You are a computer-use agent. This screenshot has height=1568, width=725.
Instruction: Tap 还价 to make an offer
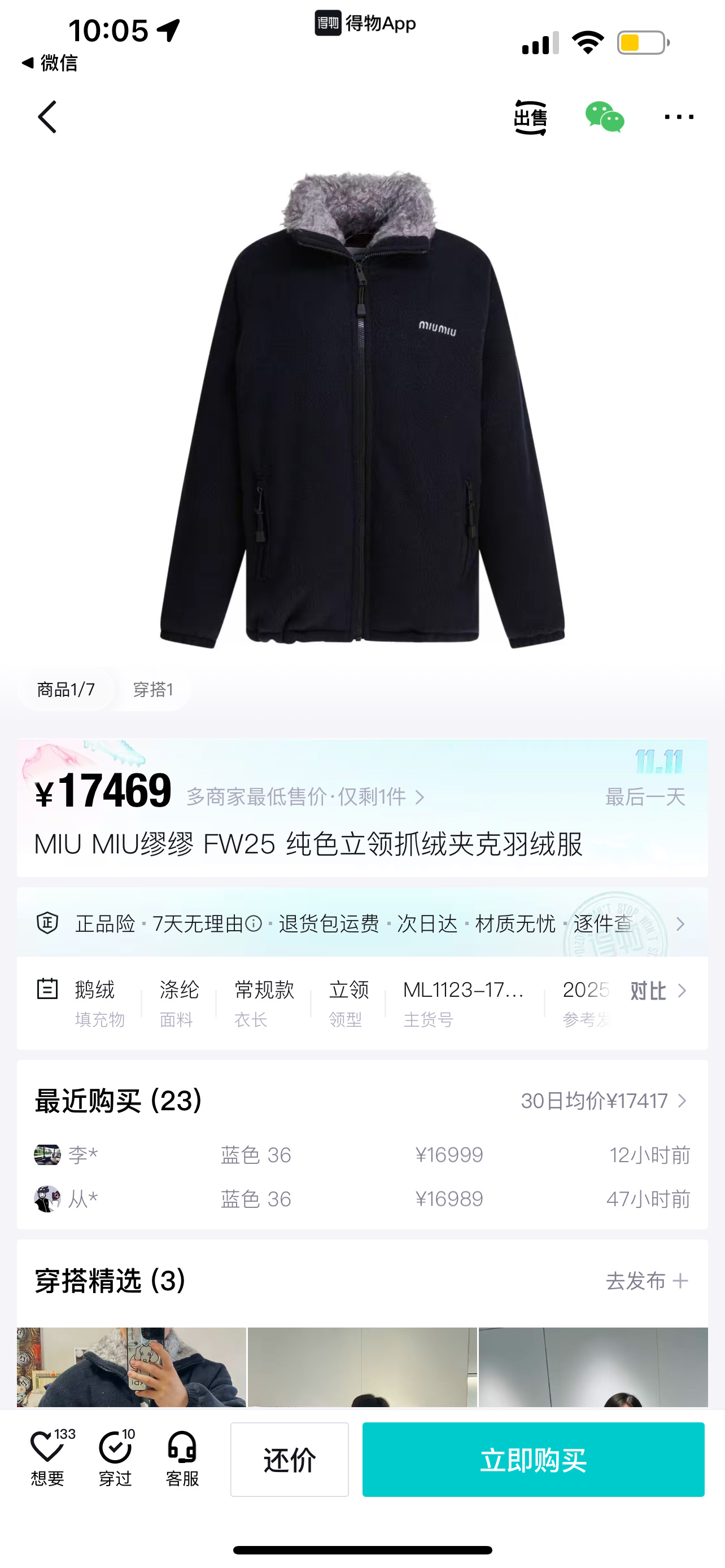(x=289, y=1459)
